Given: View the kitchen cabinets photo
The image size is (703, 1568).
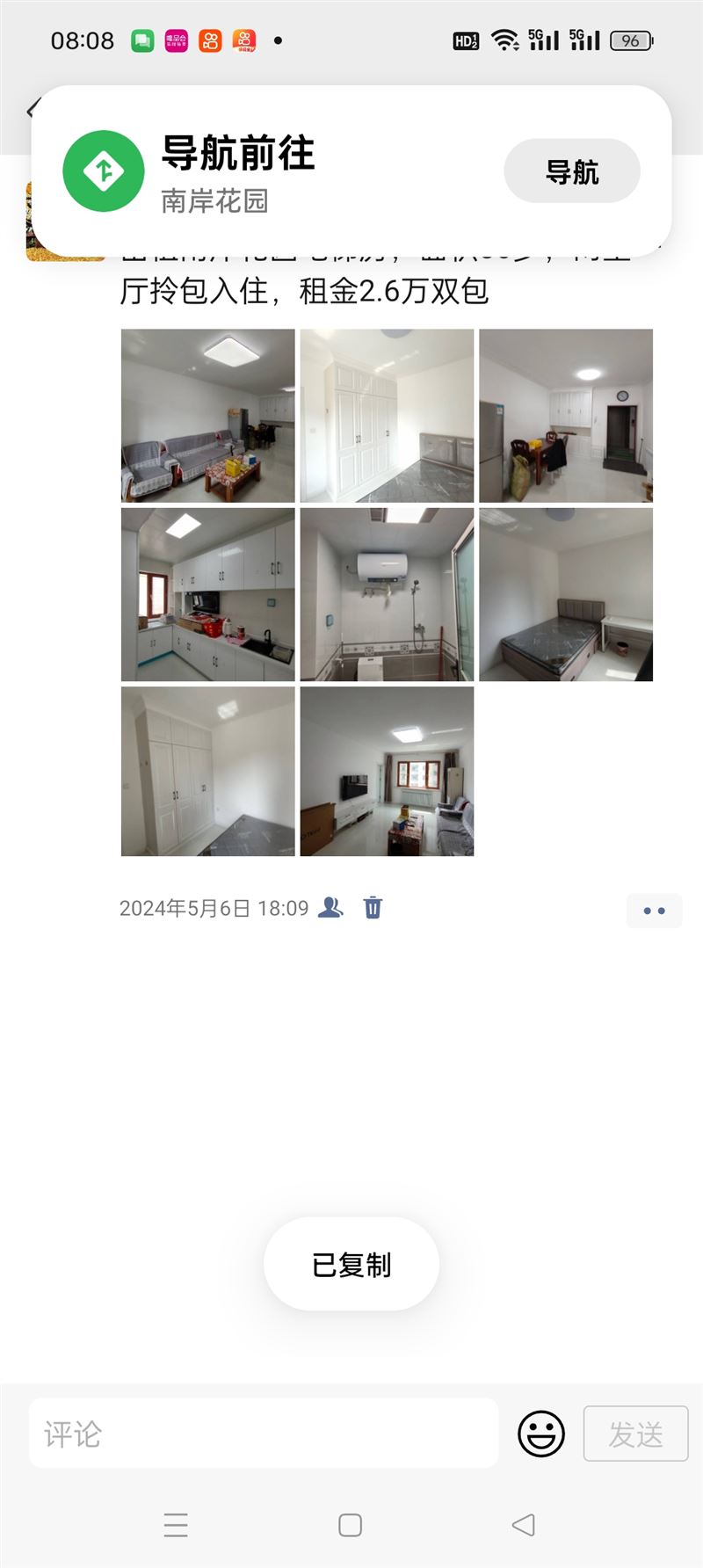Looking at the screenshot, I should click(208, 595).
